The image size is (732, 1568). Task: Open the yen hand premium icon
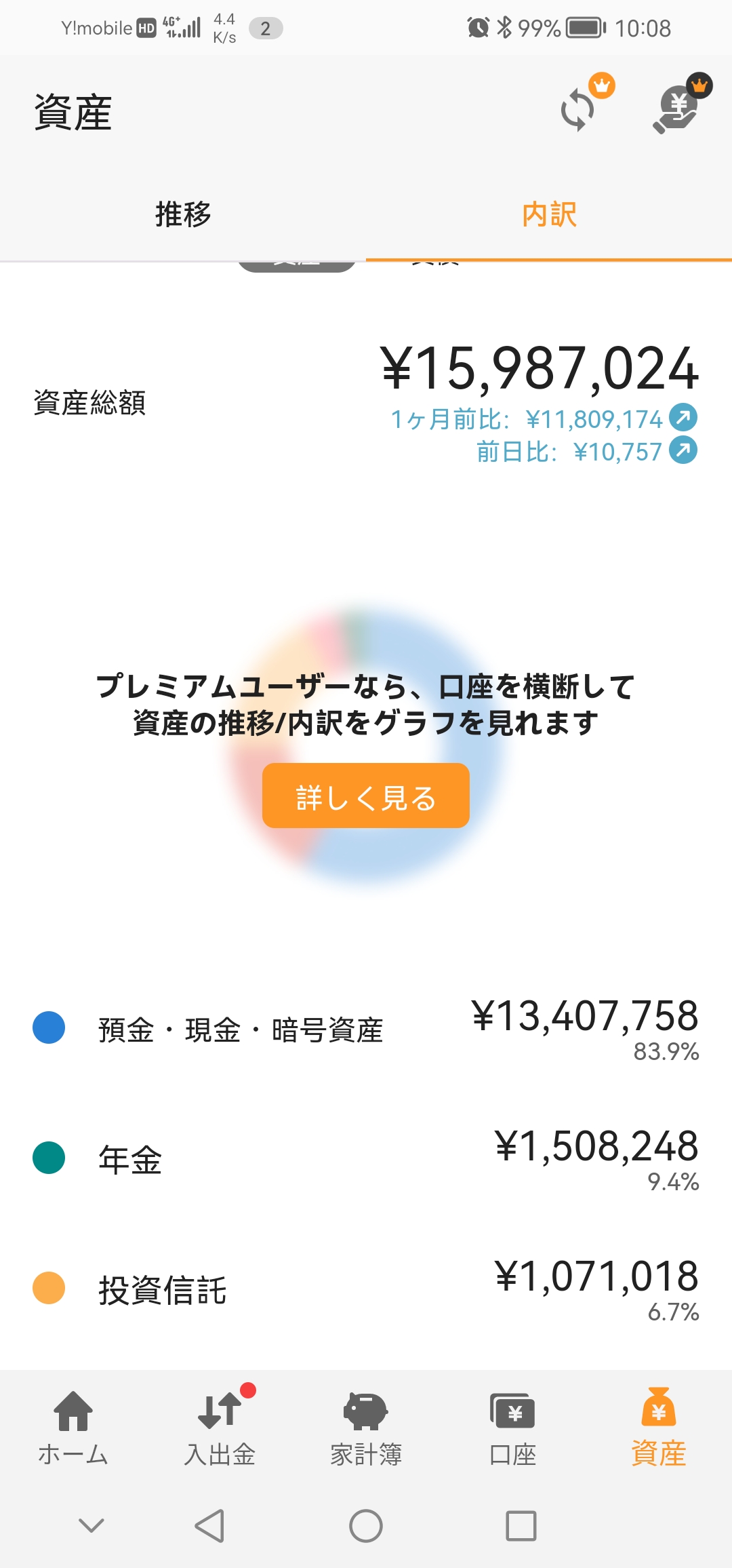(677, 110)
